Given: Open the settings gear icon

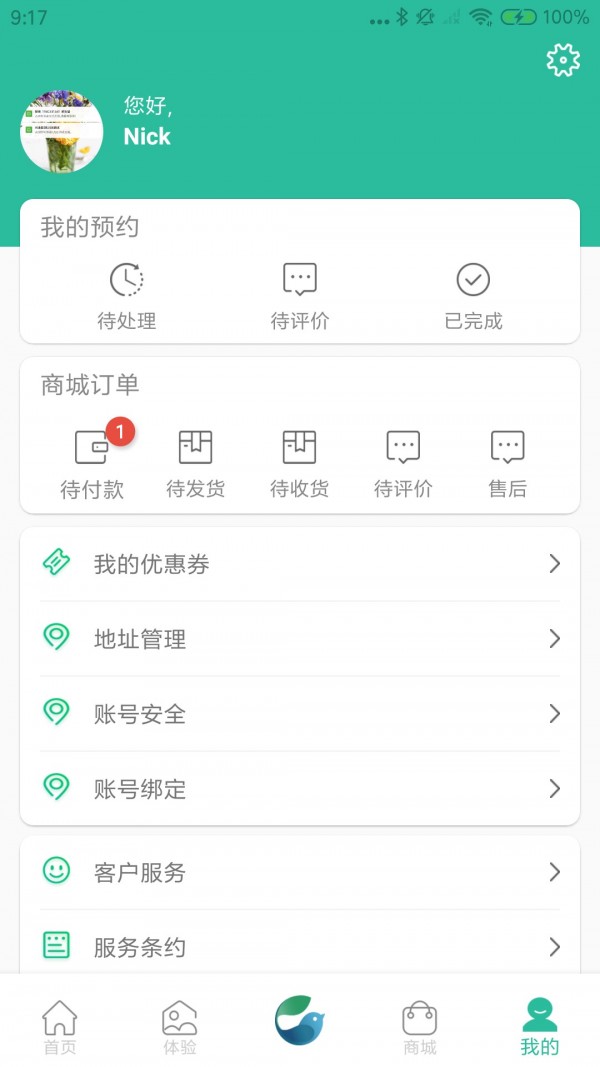Looking at the screenshot, I should point(563,60).
